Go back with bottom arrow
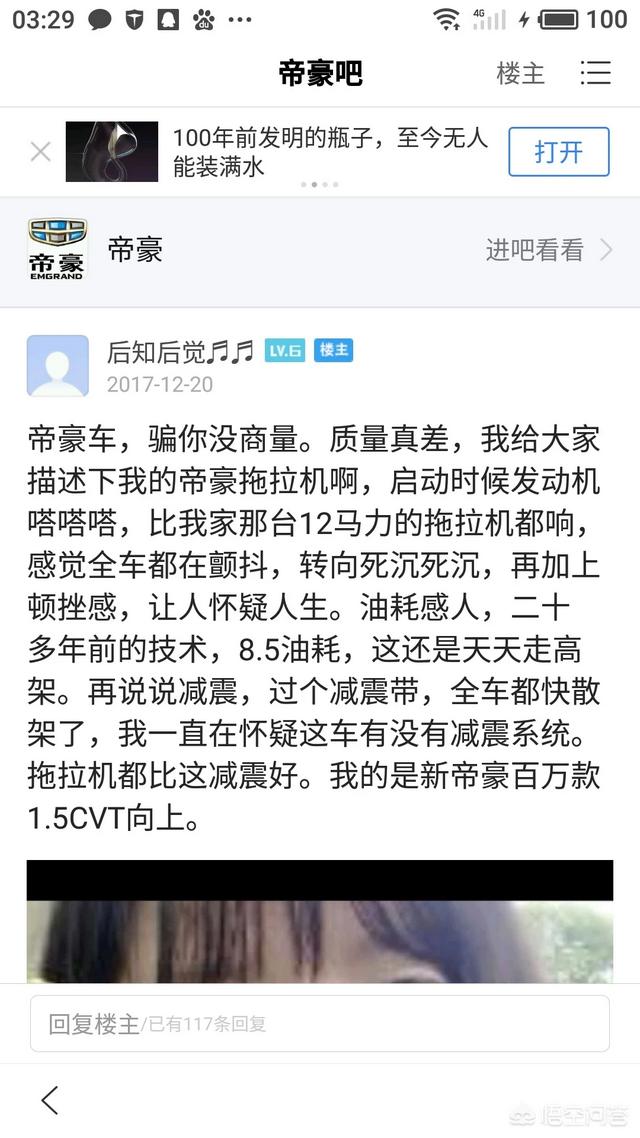Viewport: 640px width, 1138px height. tap(50, 1100)
